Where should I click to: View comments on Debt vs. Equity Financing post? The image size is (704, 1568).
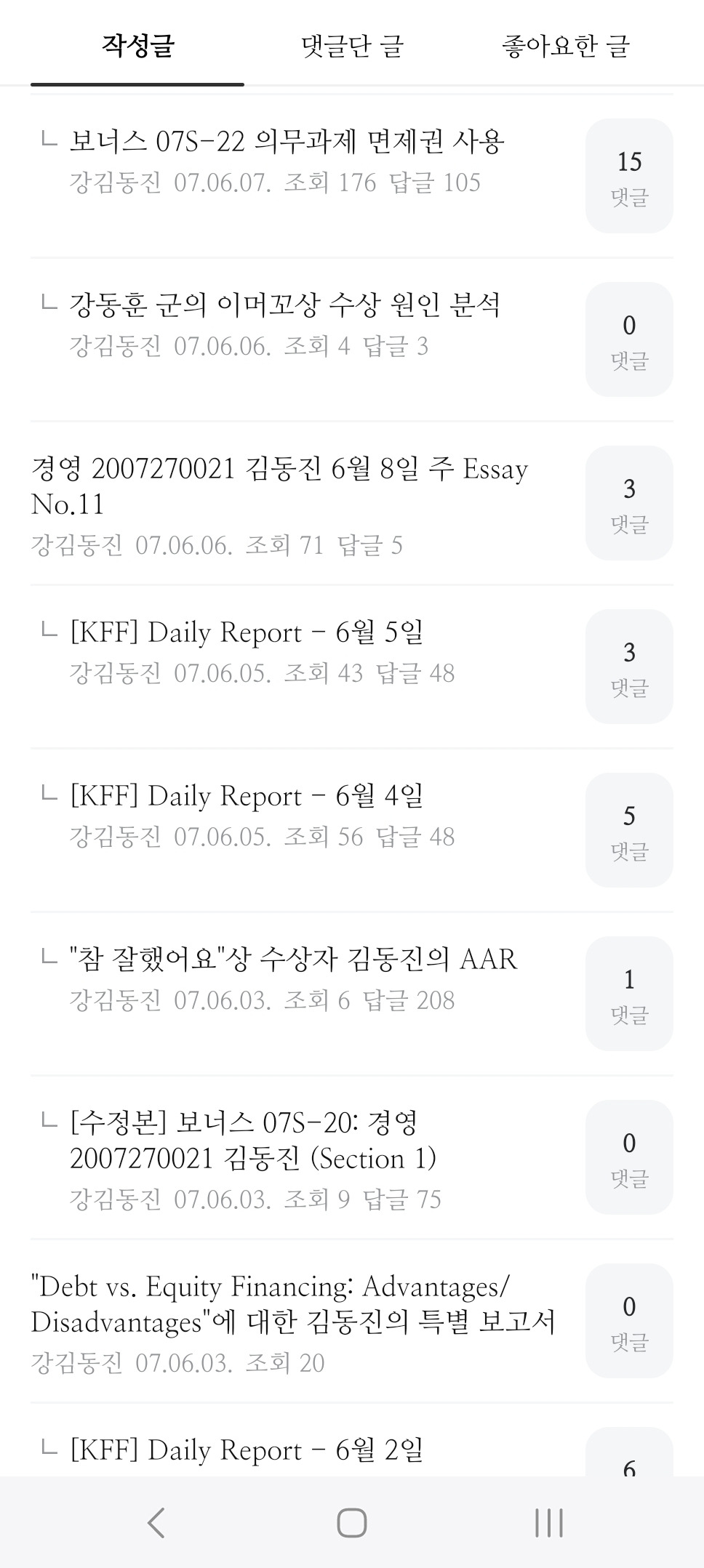tap(629, 1321)
